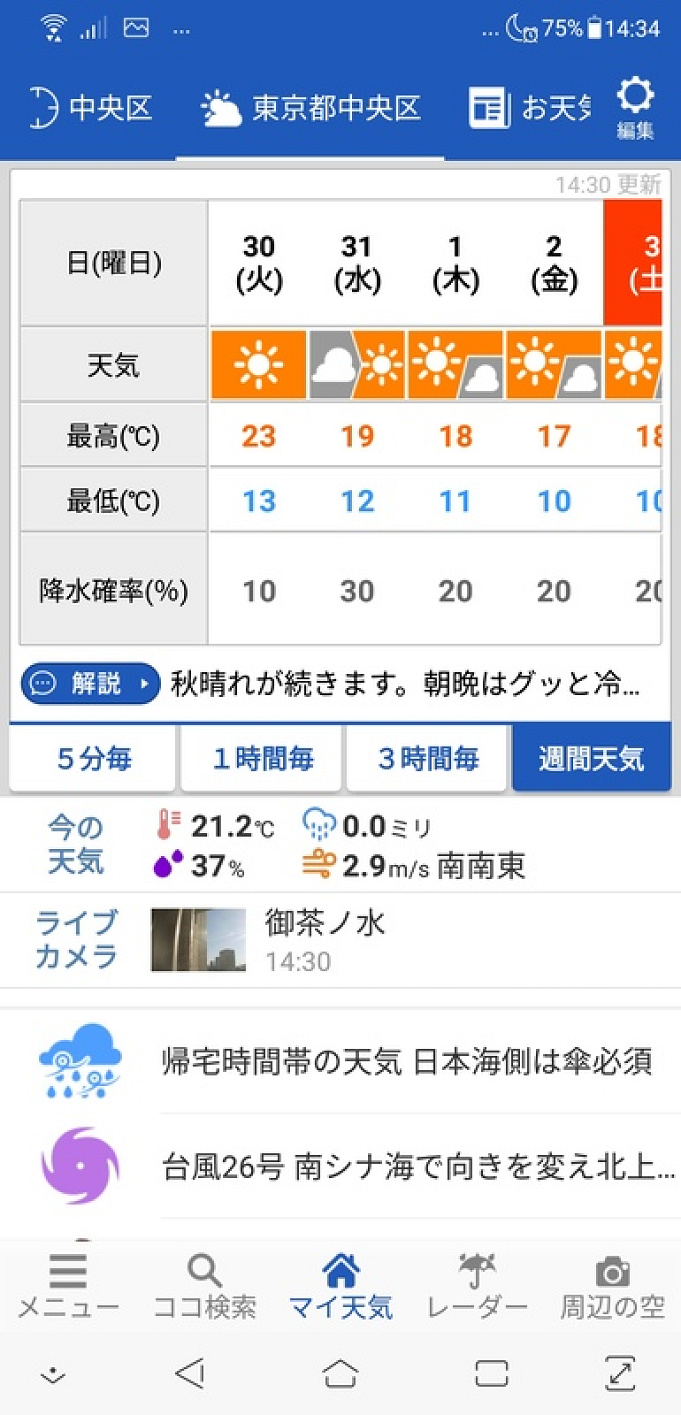Open the 編集 settings gear
This screenshot has height=1415, width=681.
pos(634,108)
